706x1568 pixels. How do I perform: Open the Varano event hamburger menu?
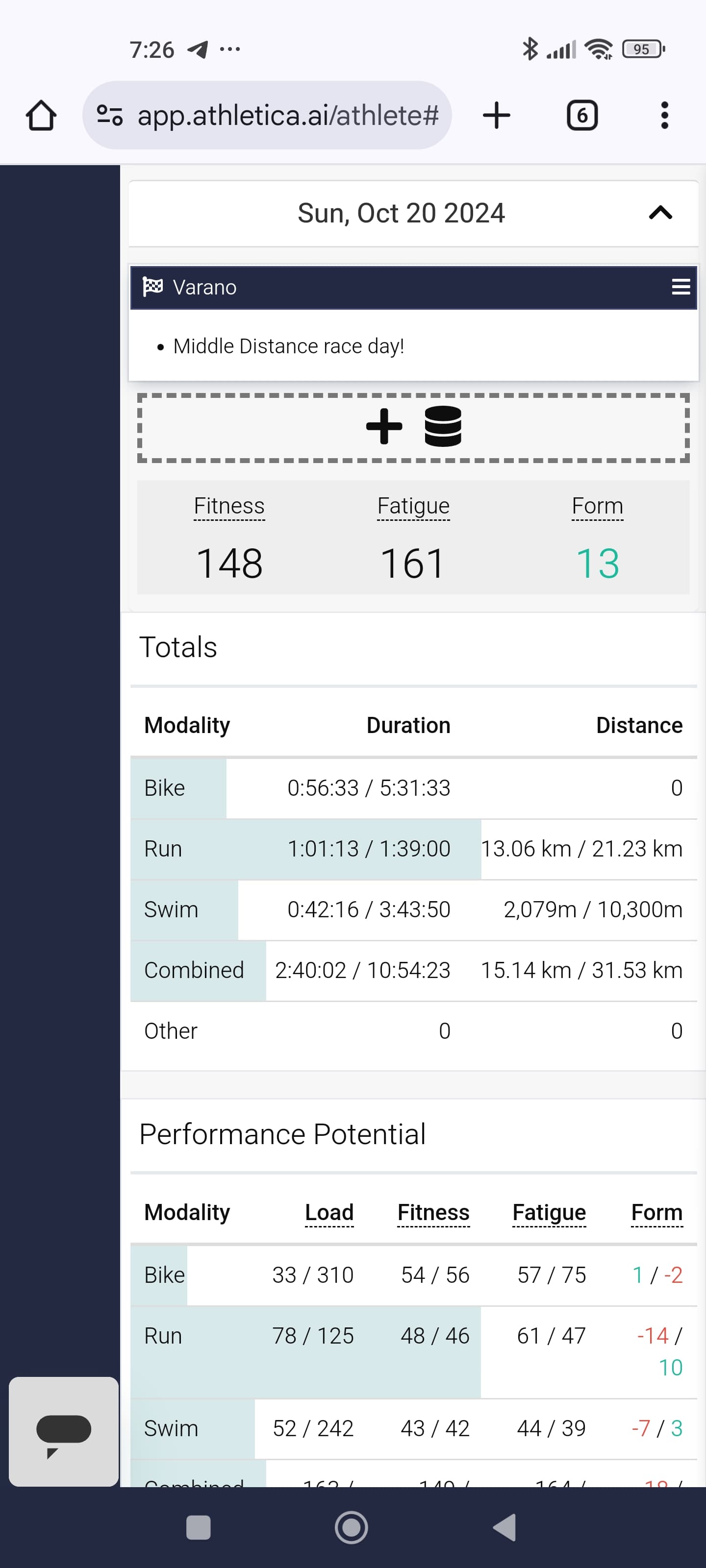tap(681, 287)
